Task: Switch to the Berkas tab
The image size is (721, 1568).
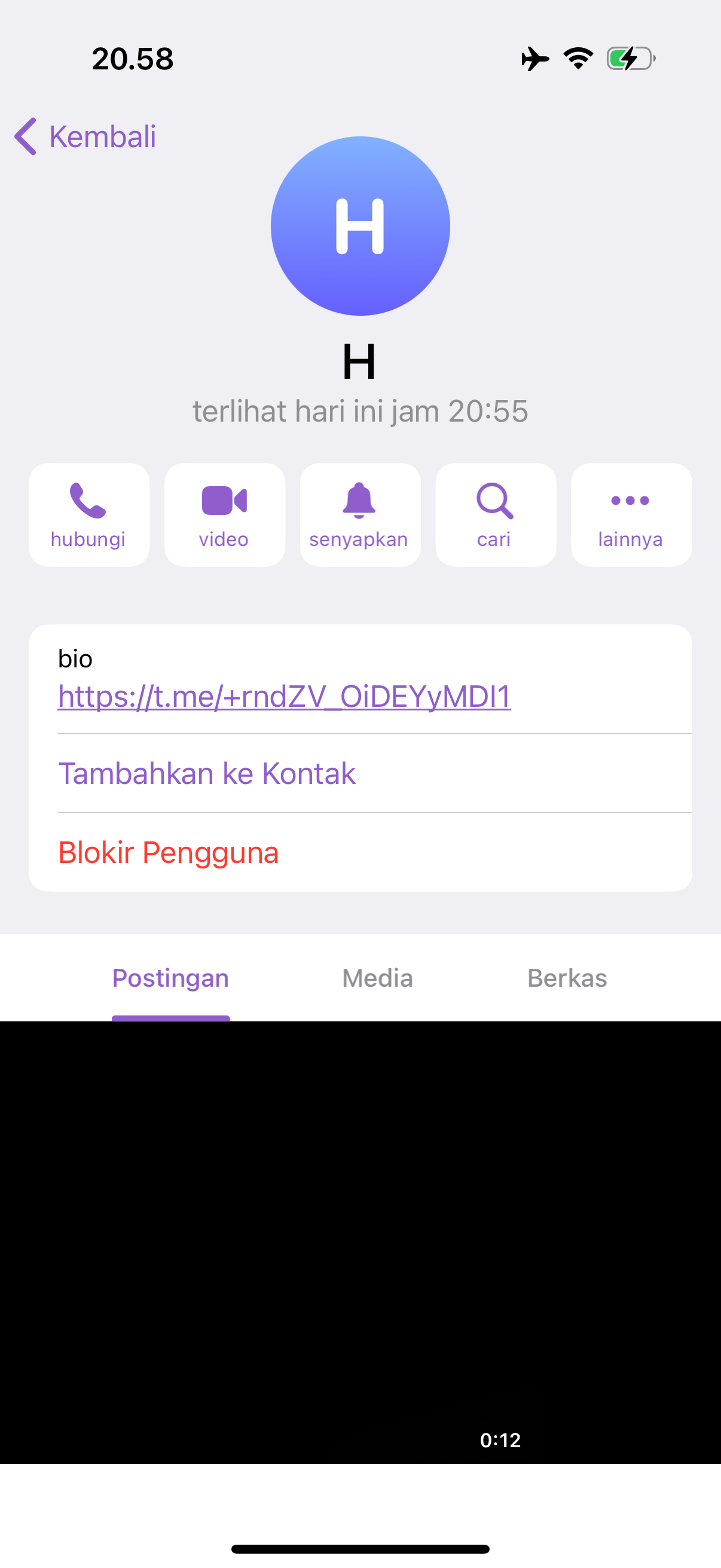Action: pyautogui.click(x=567, y=978)
